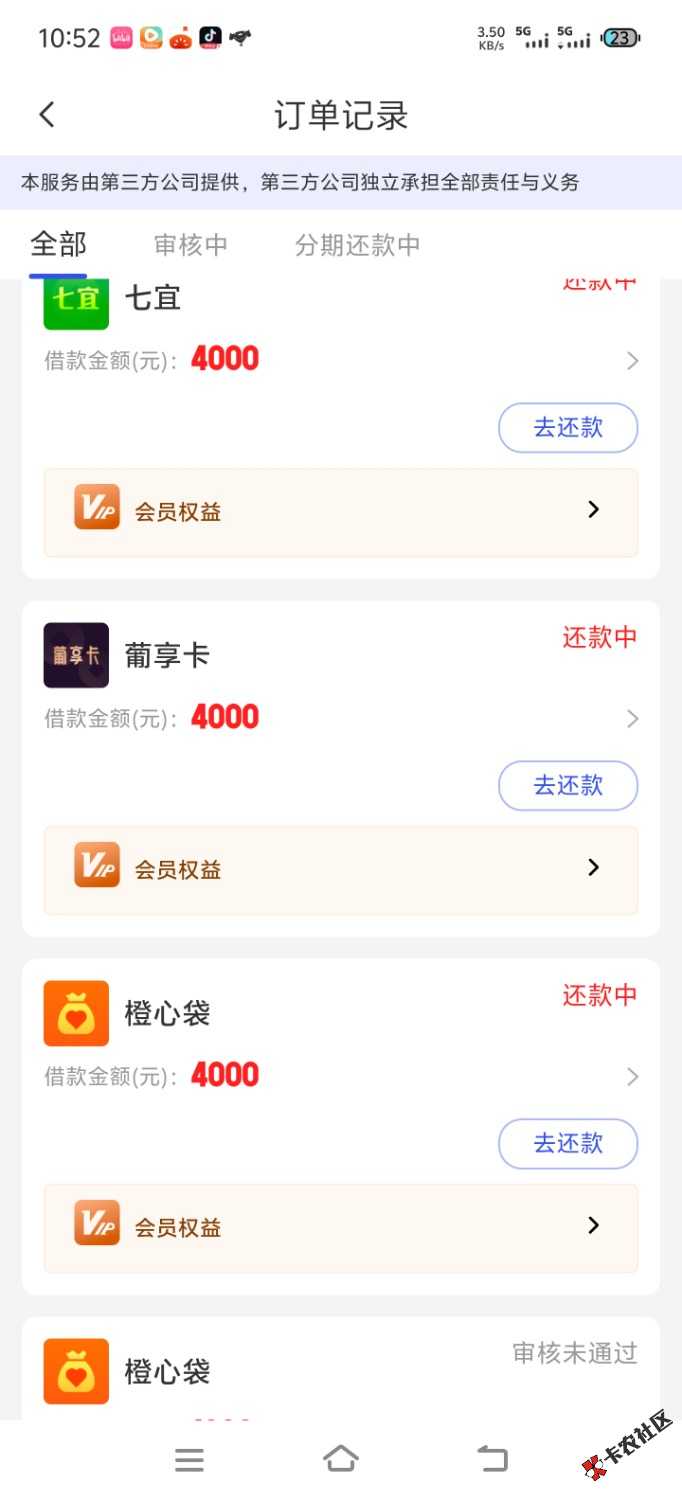The width and height of the screenshot is (682, 1500).
Task: Tap 去还款 for the 橙心袋 loan
Action: [x=567, y=1144]
